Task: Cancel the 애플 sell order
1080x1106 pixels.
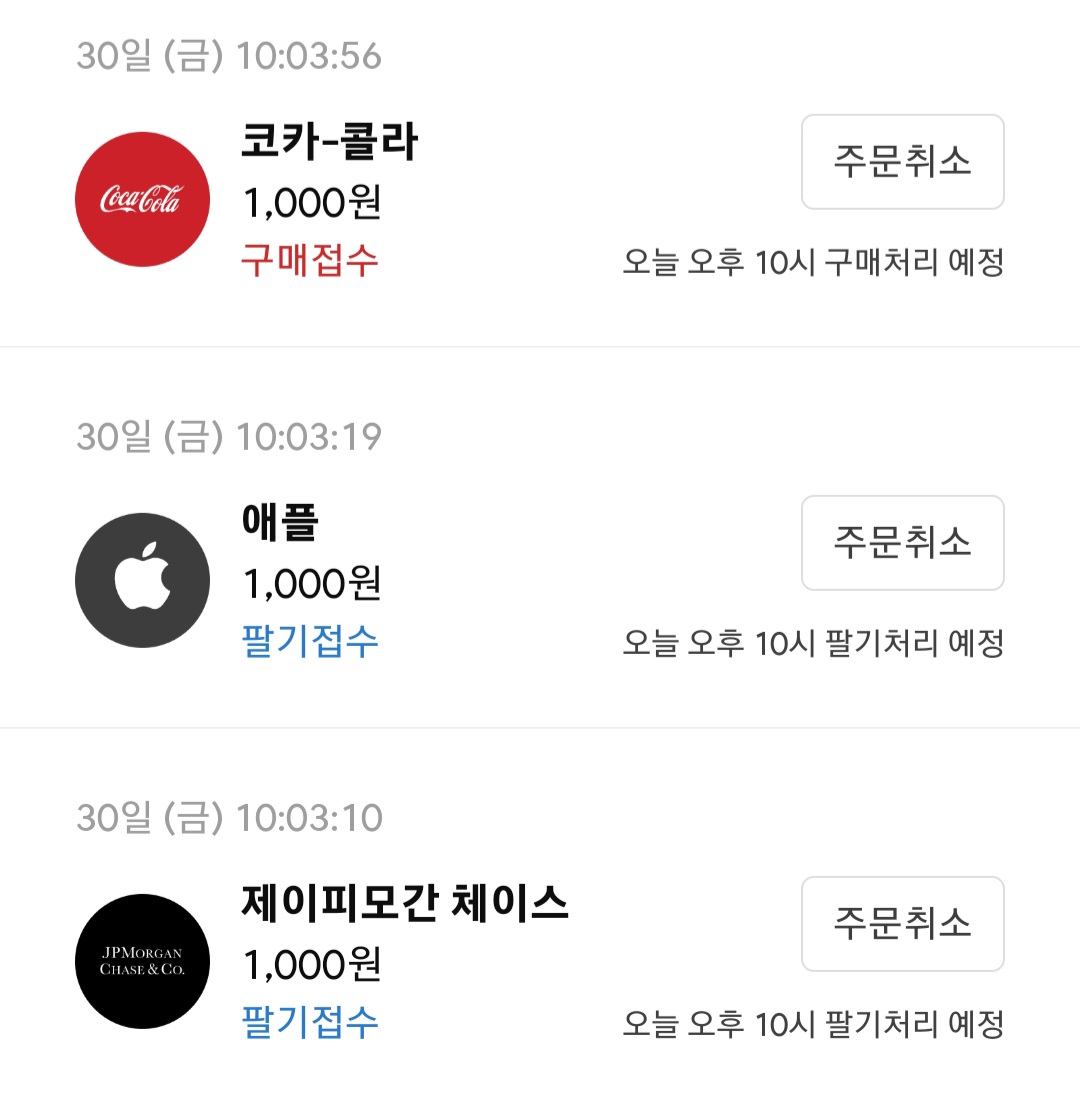Action: pos(902,542)
